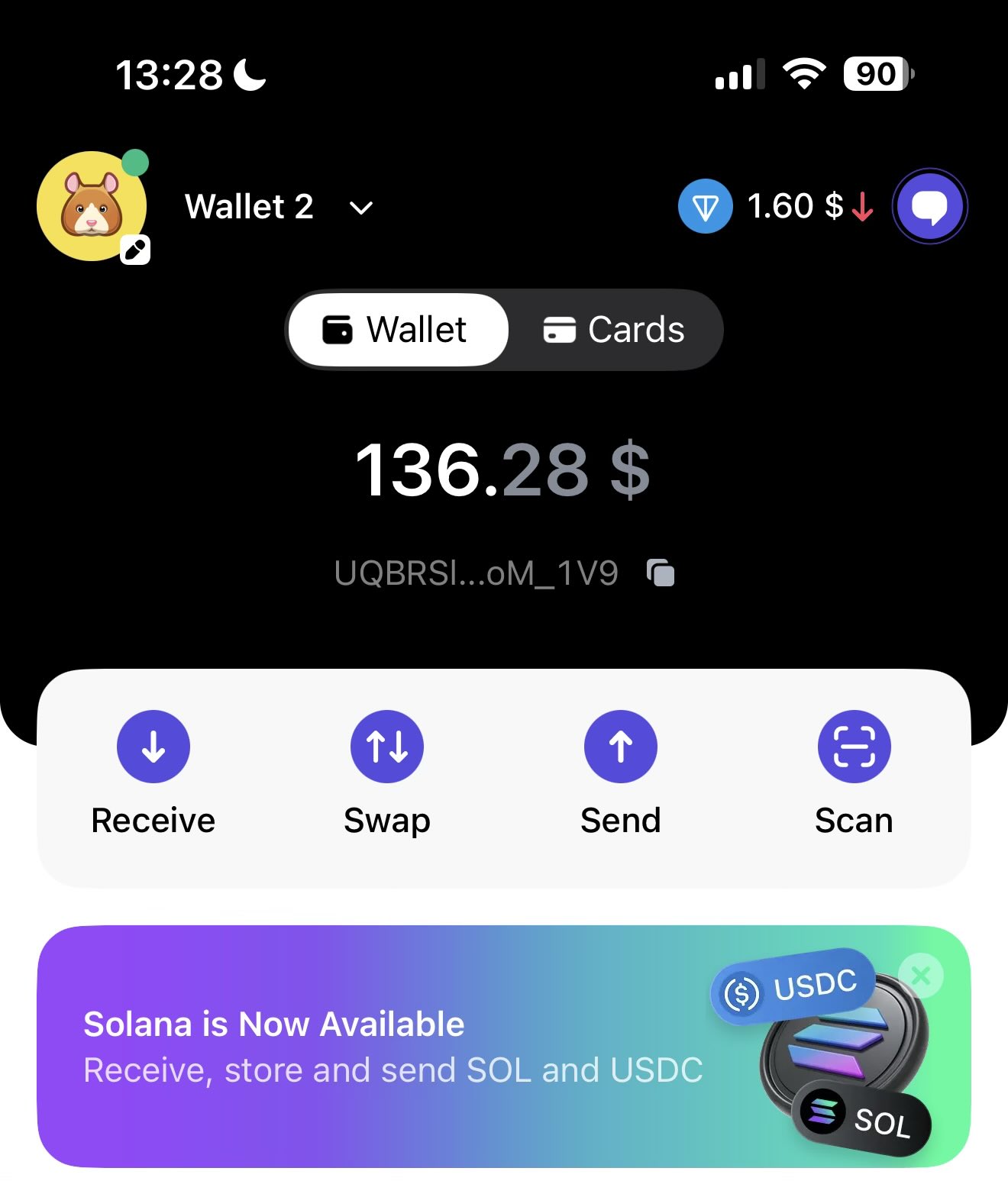
Task: Dismiss the Solana banner
Action: [921, 976]
